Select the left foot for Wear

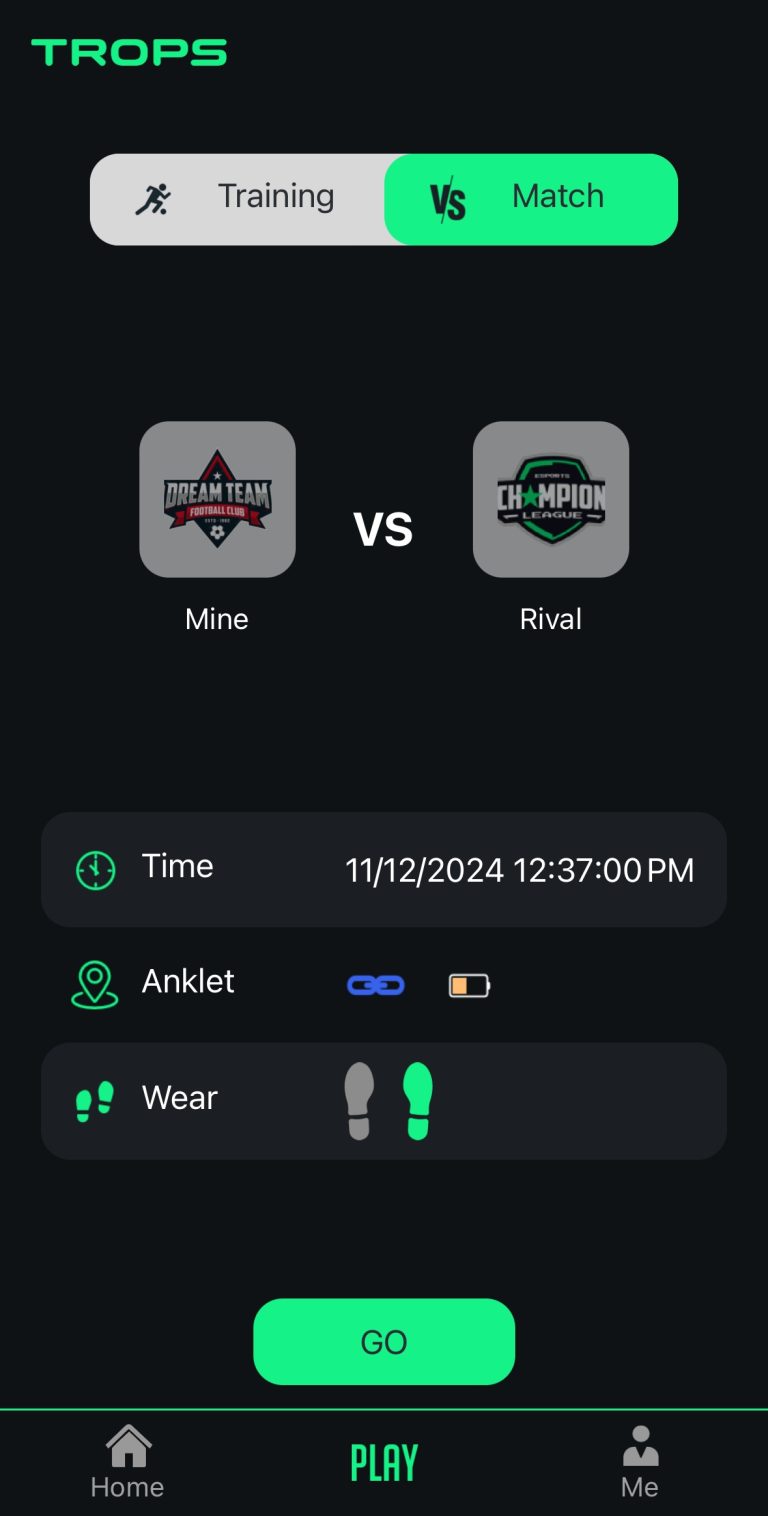[359, 1100]
